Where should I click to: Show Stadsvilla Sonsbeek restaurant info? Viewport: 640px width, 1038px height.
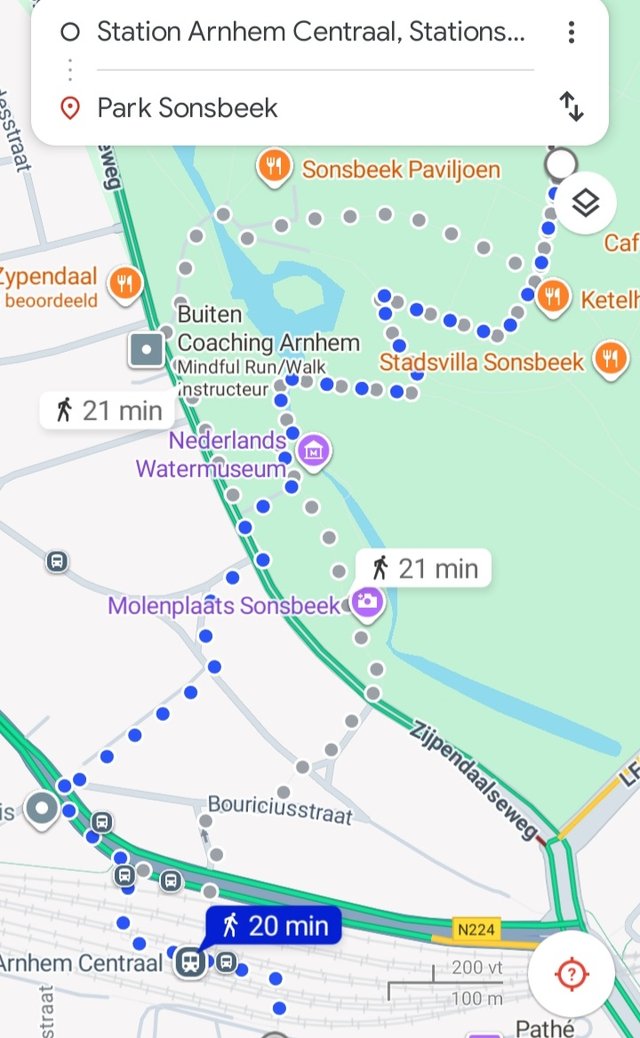click(x=610, y=358)
